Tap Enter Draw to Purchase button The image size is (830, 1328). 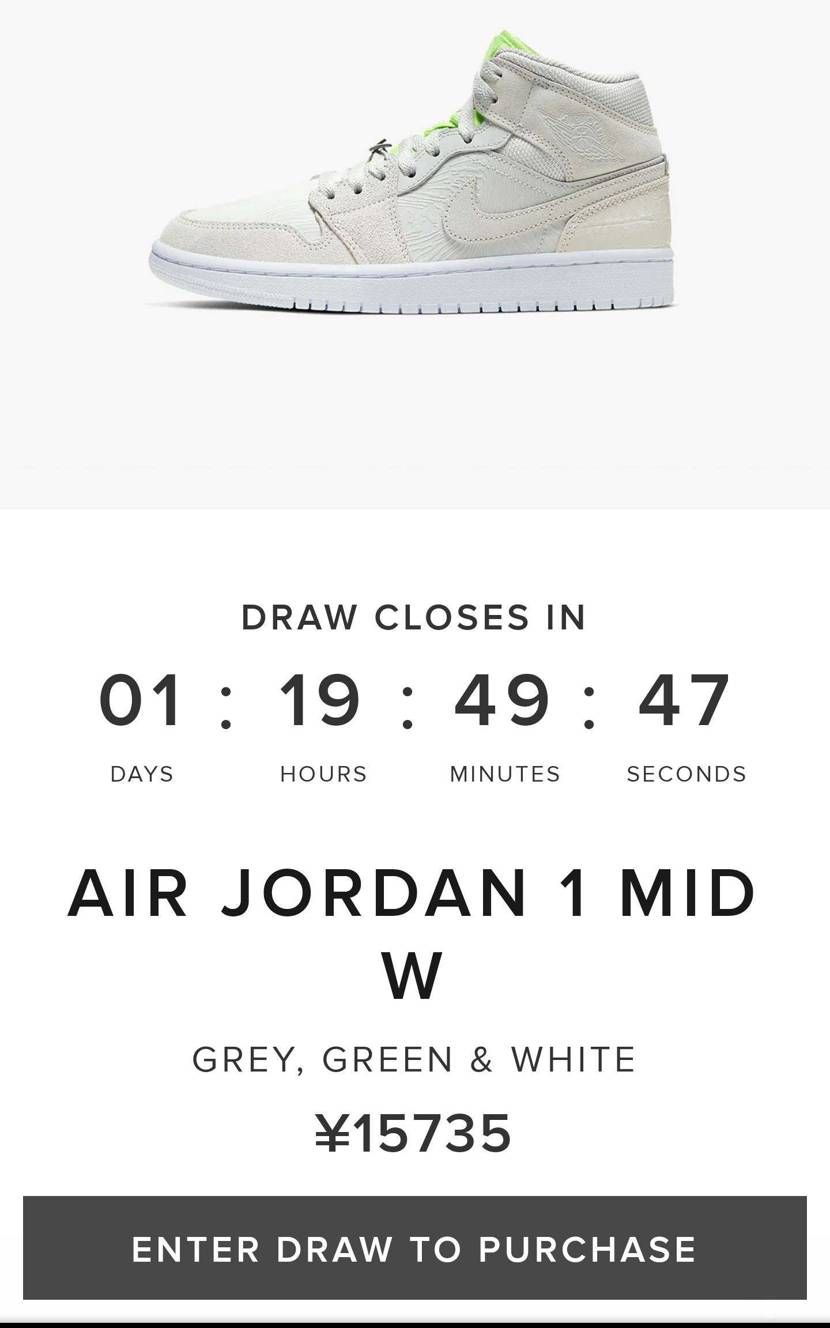point(414,1247)
